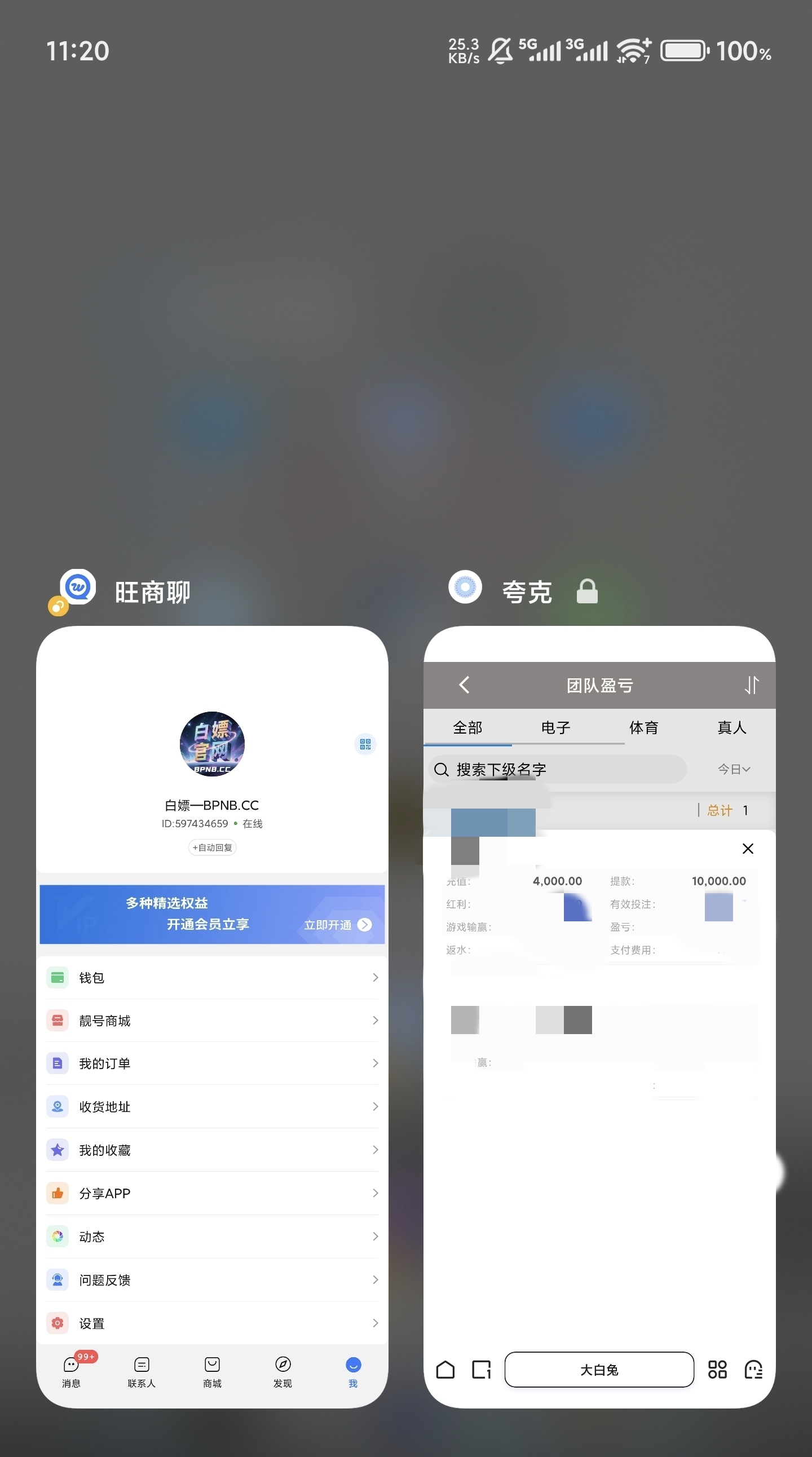Tap the lock icon beside 夸克
Image resolution: width=812 pixels, height=1457 pixels.
(x=587, y=591)
